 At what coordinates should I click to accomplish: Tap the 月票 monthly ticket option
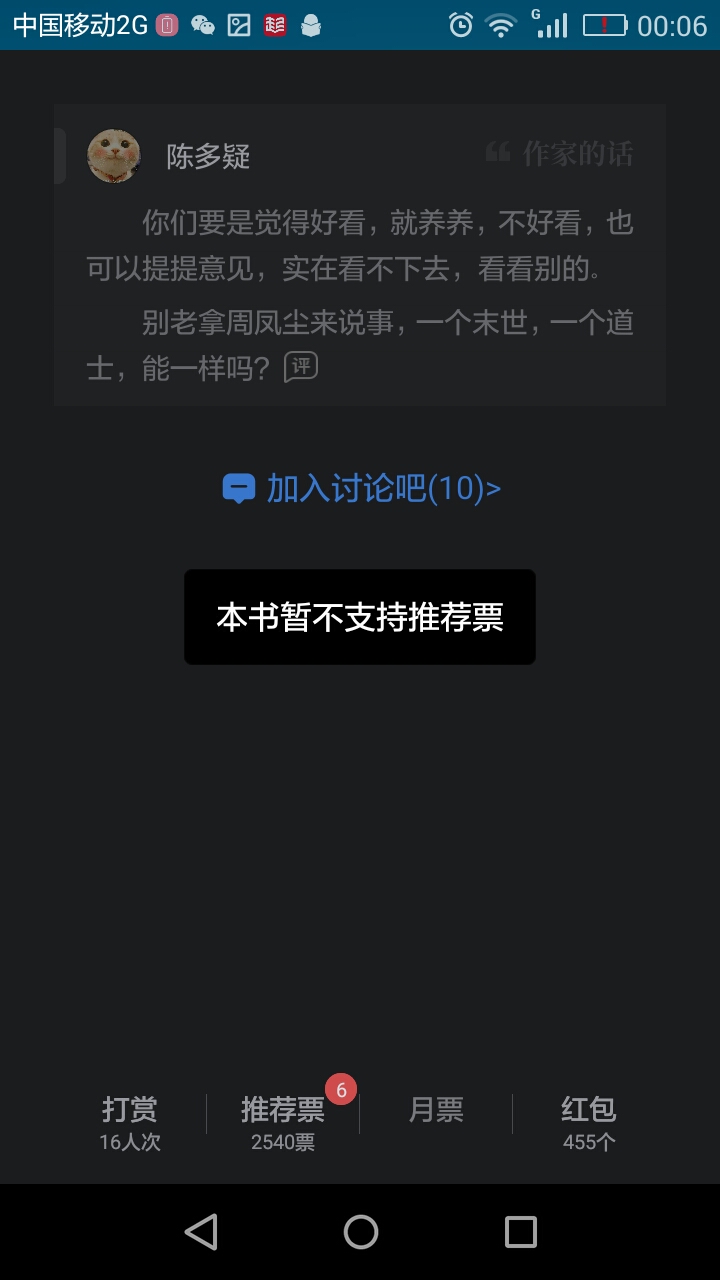click(436, 1111)
